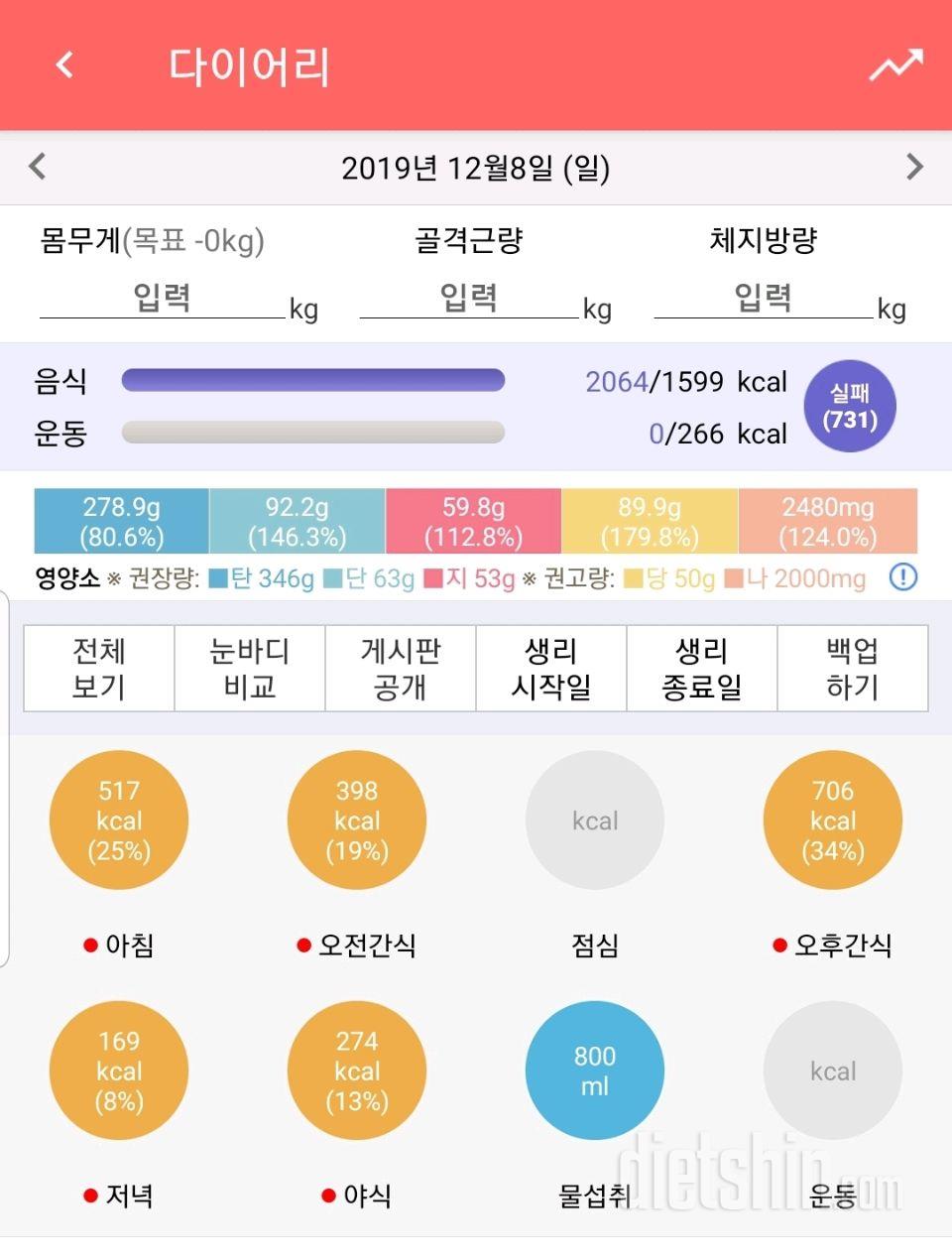Viewport: 952px width, 1260px height.
Task: Enter 골격근량 value
Action: coord(468,298)
